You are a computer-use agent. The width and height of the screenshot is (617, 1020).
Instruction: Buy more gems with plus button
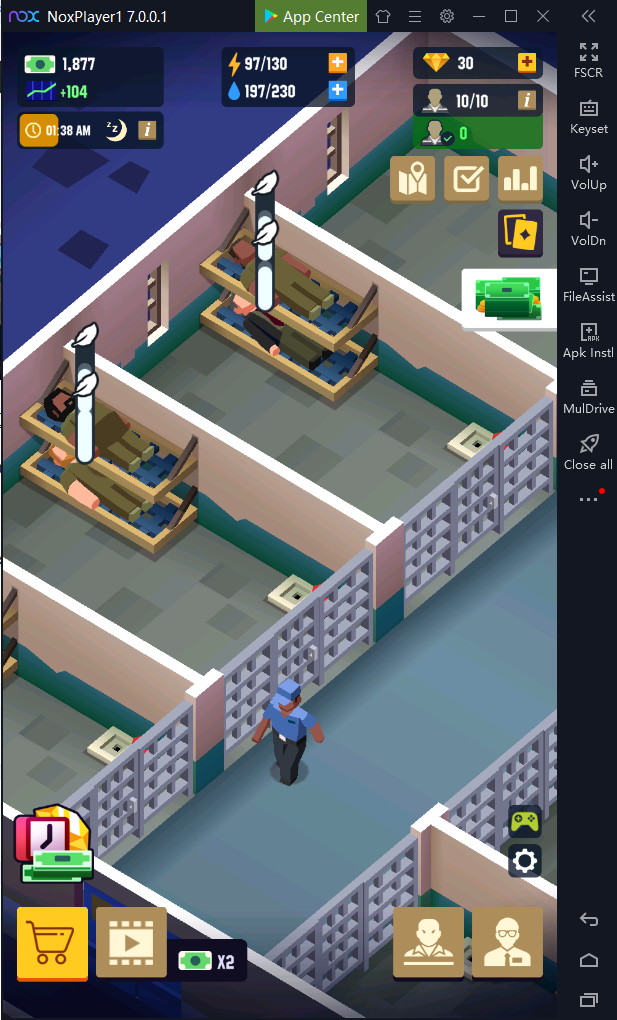coord(526,63)
